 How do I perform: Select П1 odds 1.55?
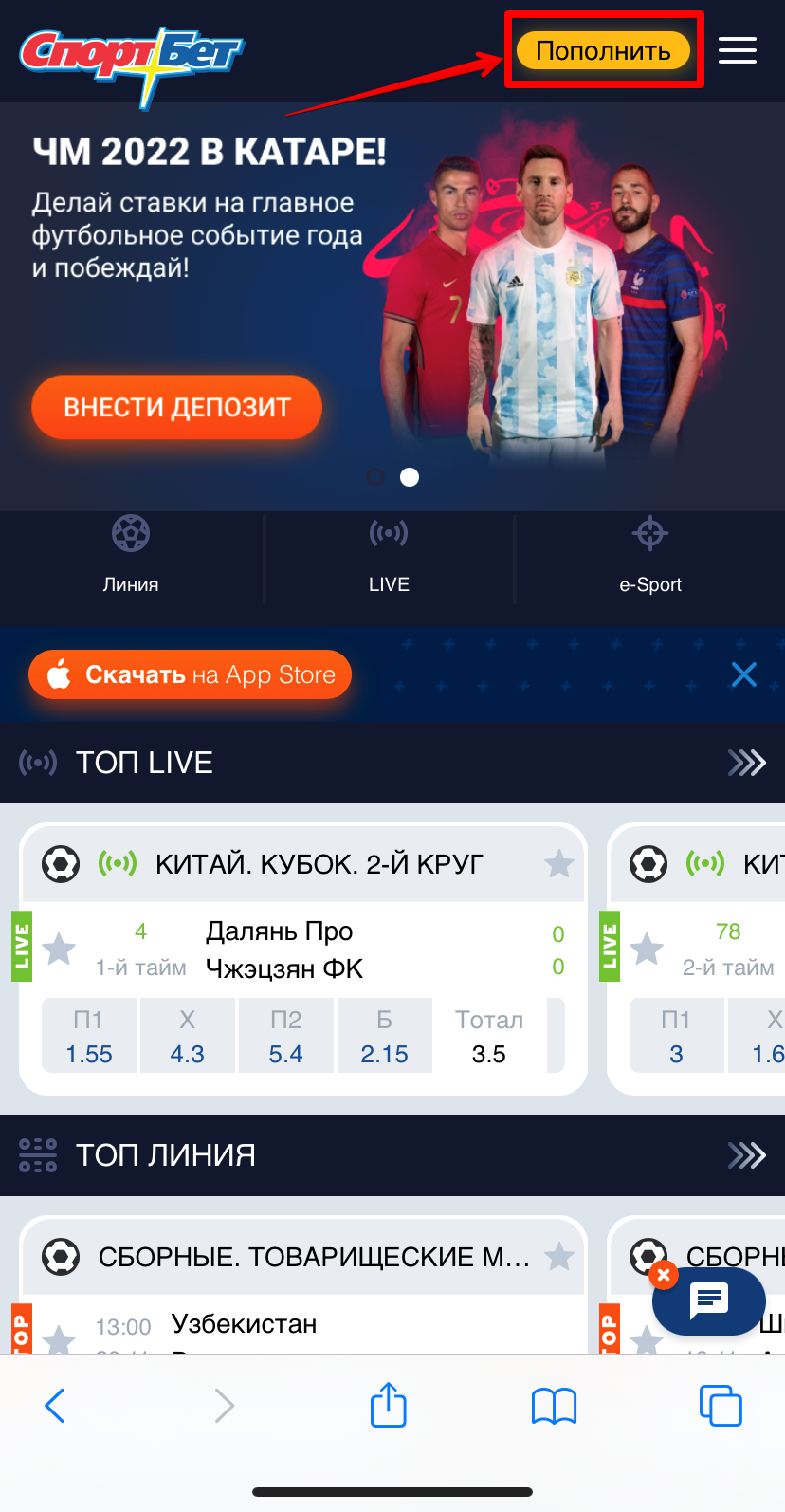tap(89, 1036)
